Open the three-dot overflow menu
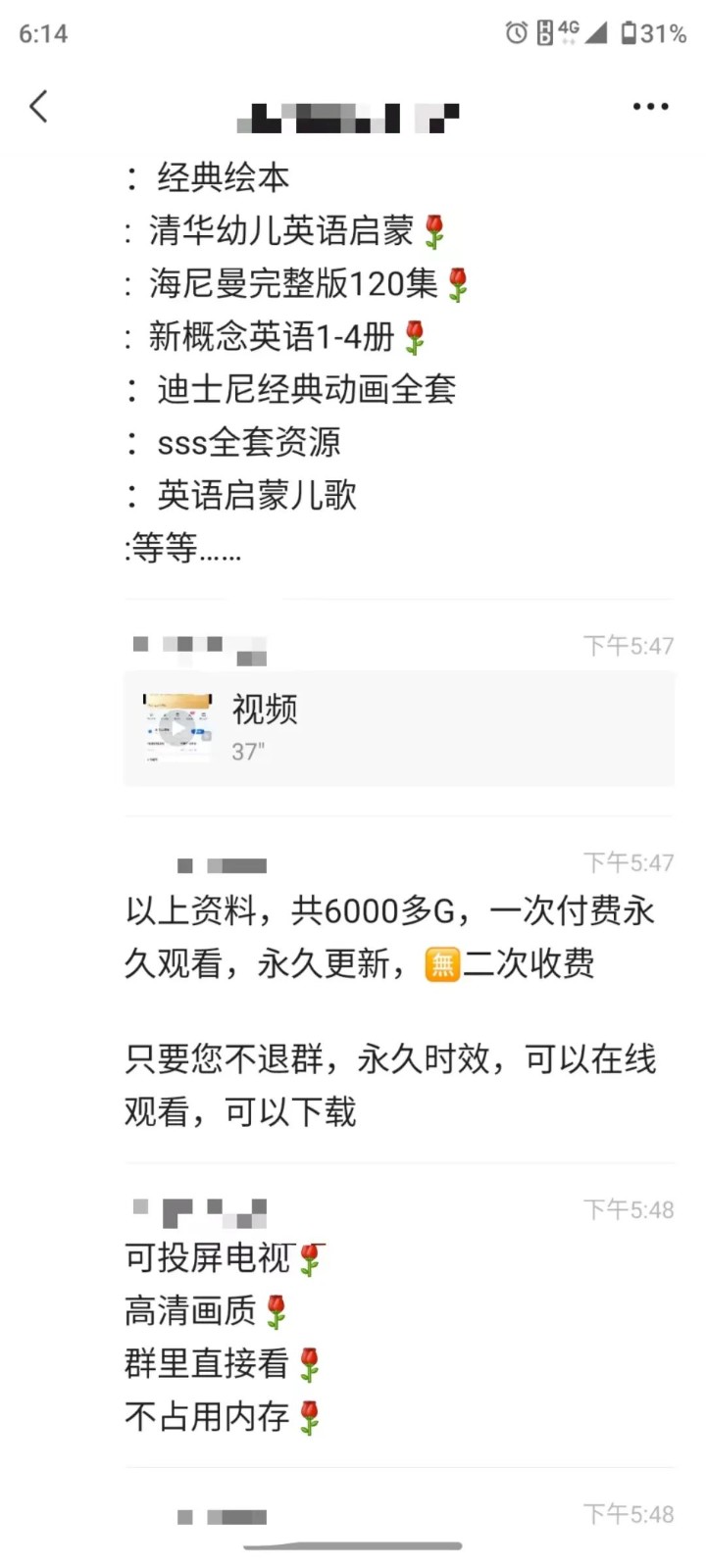706x1568 pixels. (650, 106)
